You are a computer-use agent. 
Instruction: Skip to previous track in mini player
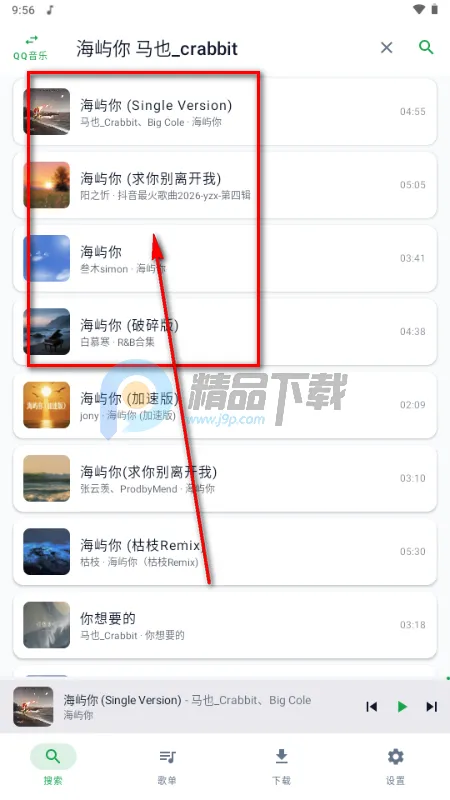[x=372, y=707]
